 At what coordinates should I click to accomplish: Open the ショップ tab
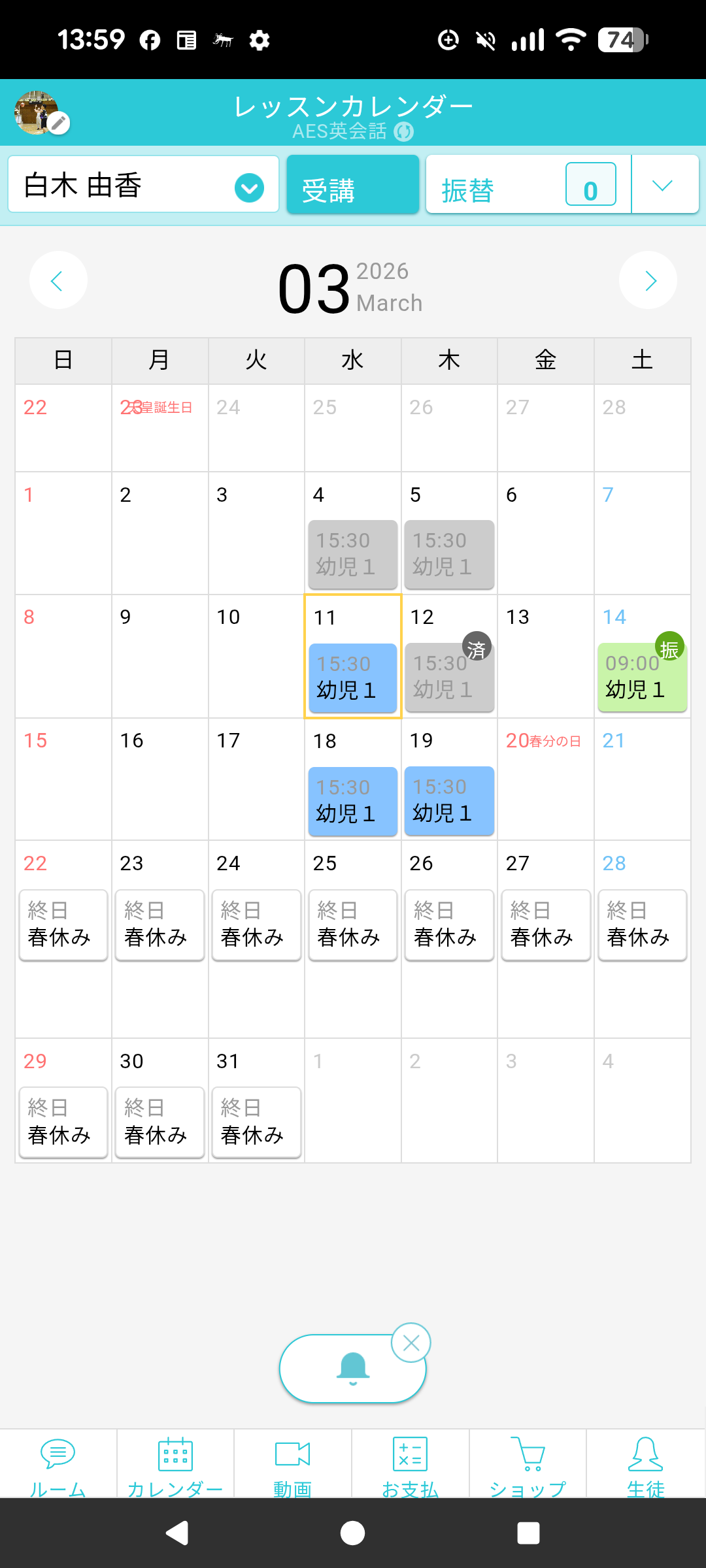(x=528, y=1465)
